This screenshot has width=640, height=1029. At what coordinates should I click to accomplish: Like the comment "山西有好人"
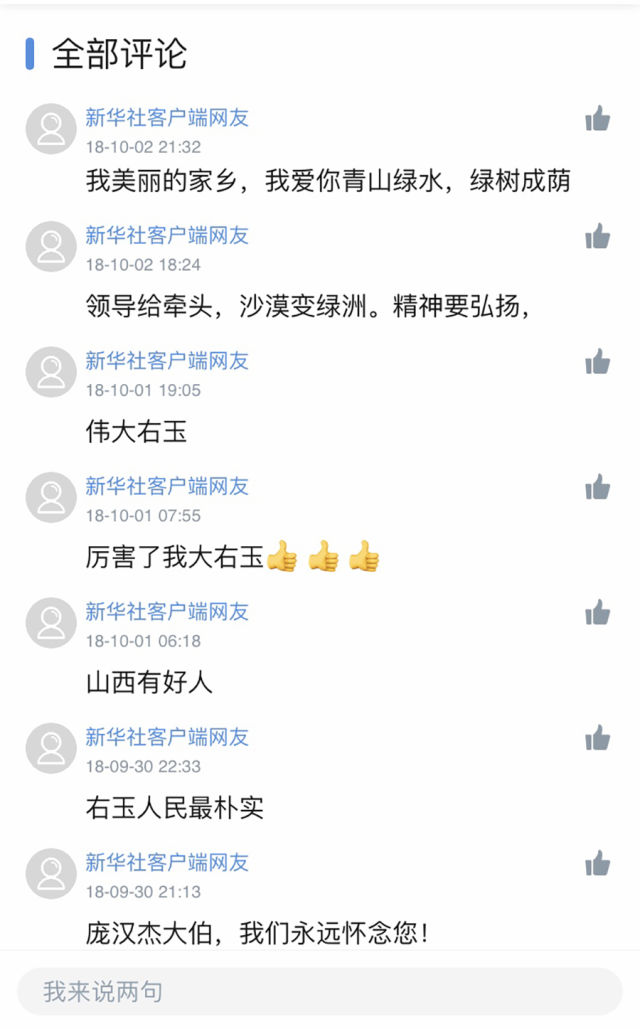click(597, 612)
